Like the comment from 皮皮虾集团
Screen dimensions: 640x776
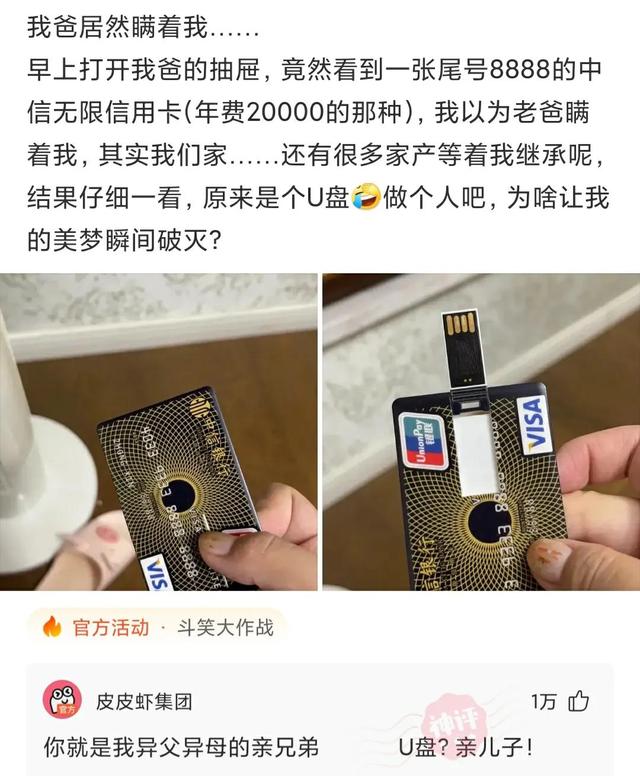pos(579,701)
